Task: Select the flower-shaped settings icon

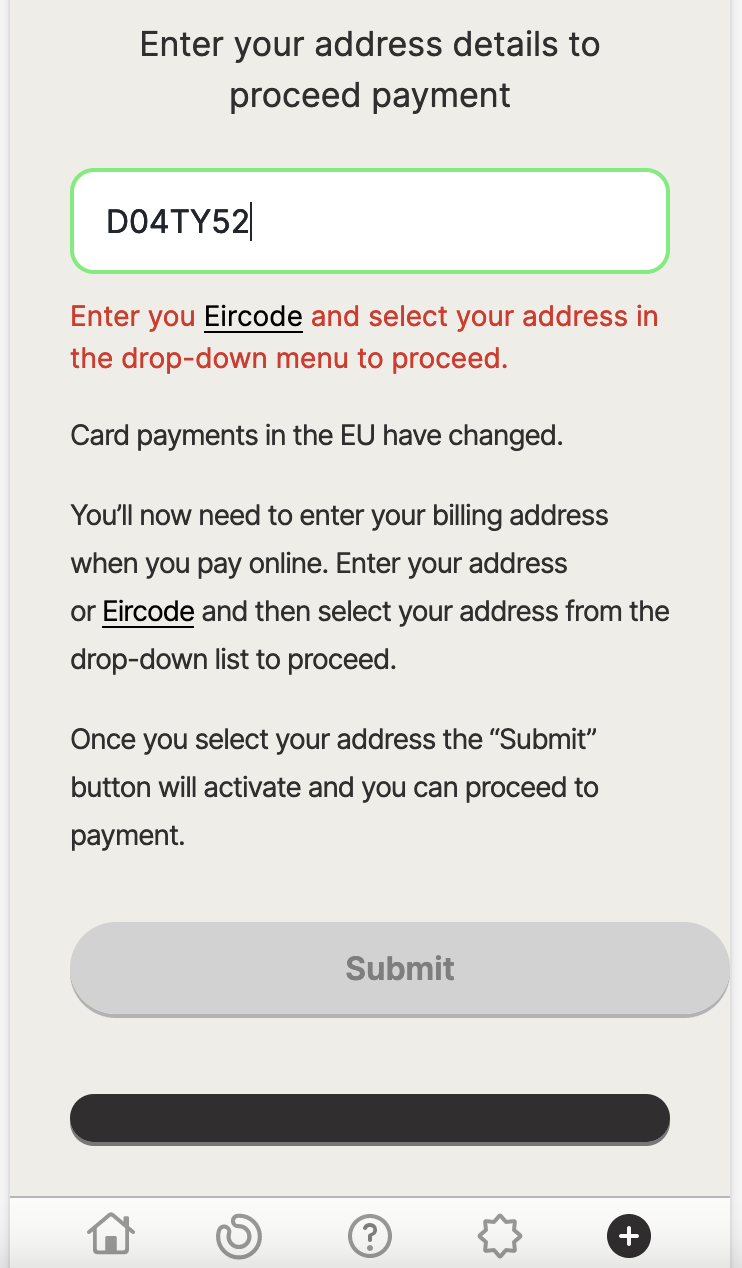Action: tap(499, 1234)
